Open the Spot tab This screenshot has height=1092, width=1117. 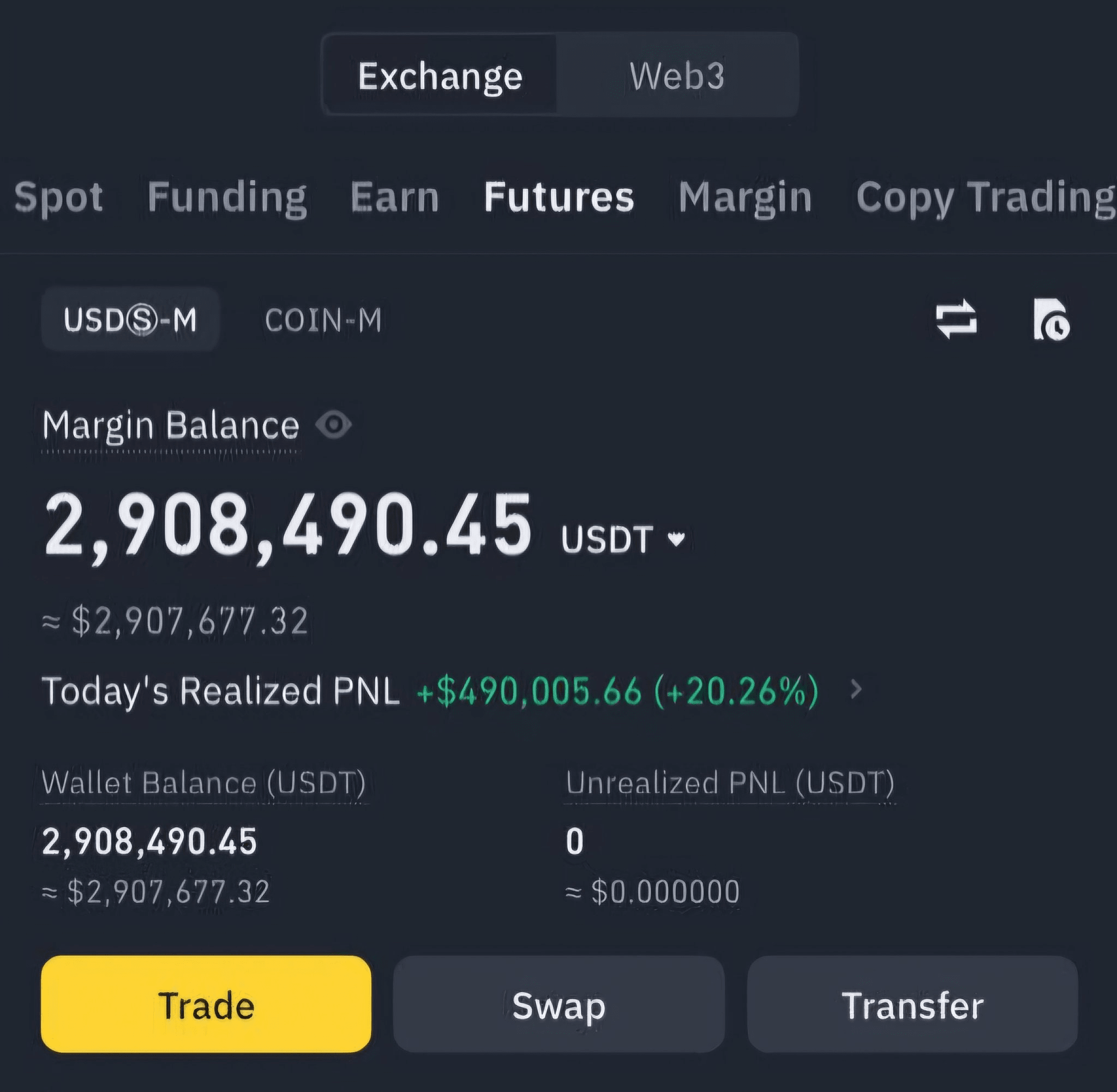(x=58, y=197)
